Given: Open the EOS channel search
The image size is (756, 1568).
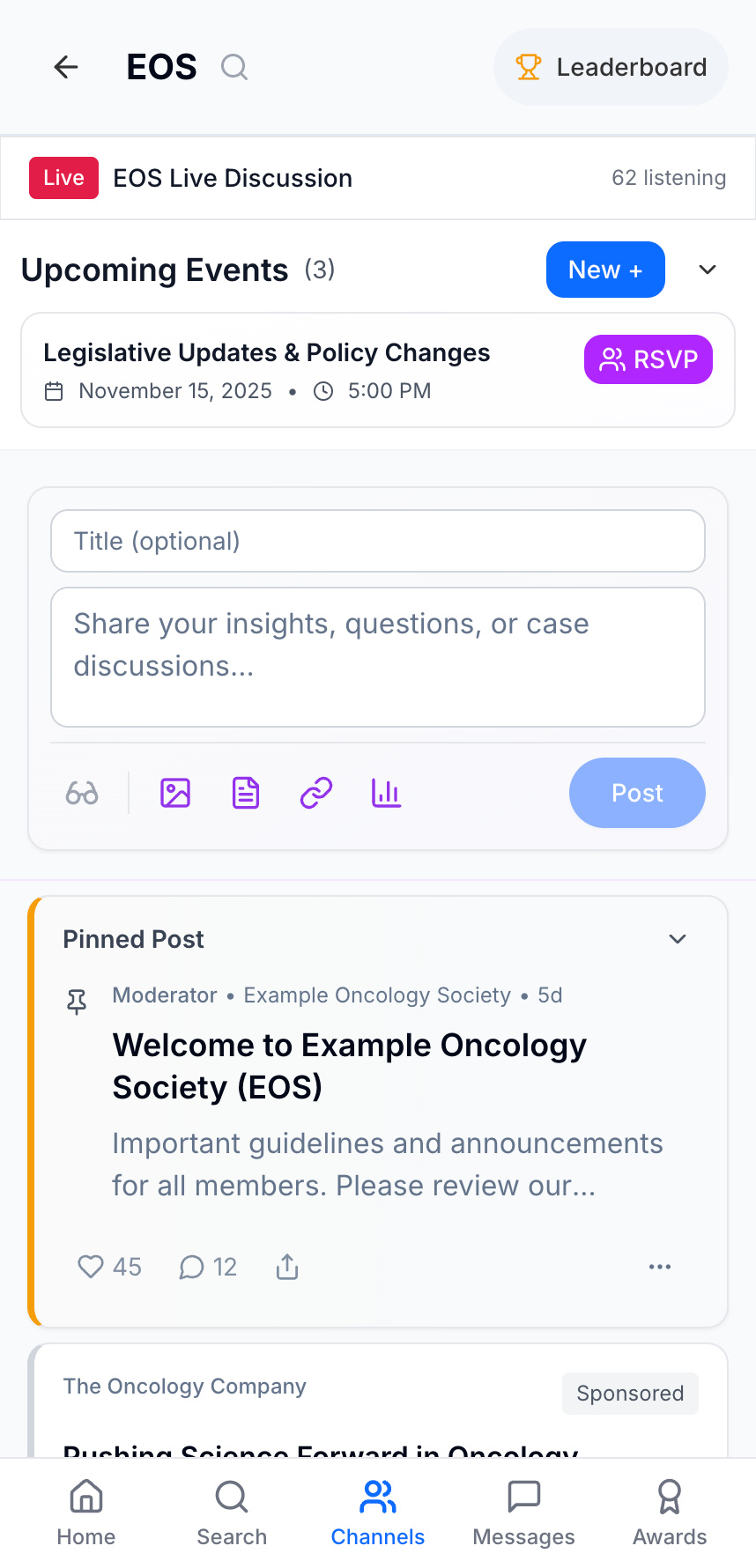Looking at the screenshot, I should (233, 66).
